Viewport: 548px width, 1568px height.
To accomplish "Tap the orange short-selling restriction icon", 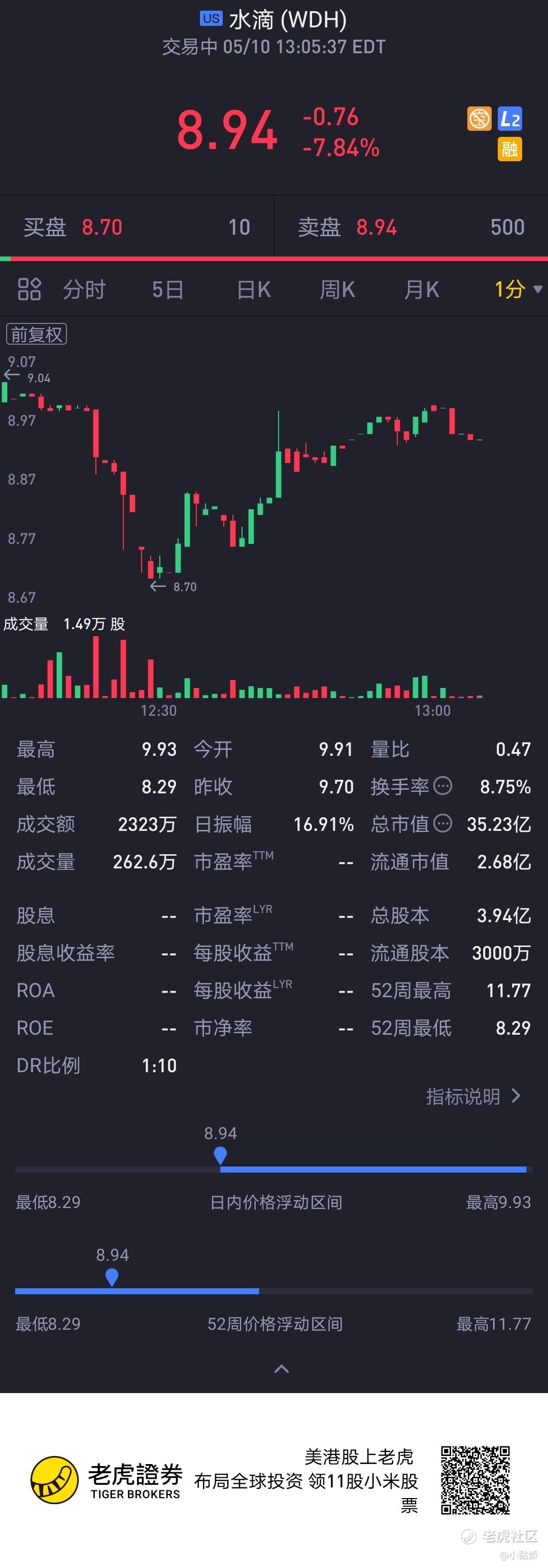I will click(x=479, y=119).
